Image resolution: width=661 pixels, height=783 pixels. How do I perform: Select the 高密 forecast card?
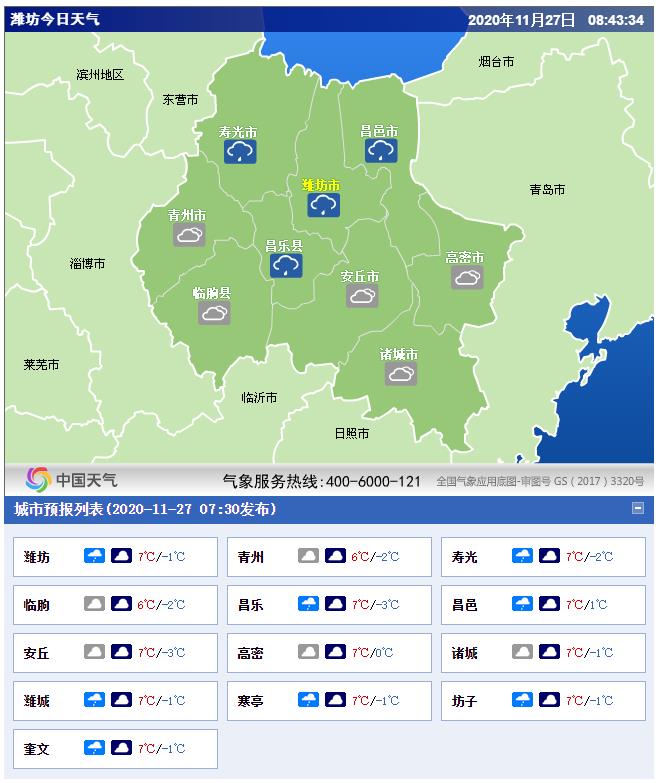point(329,653)
